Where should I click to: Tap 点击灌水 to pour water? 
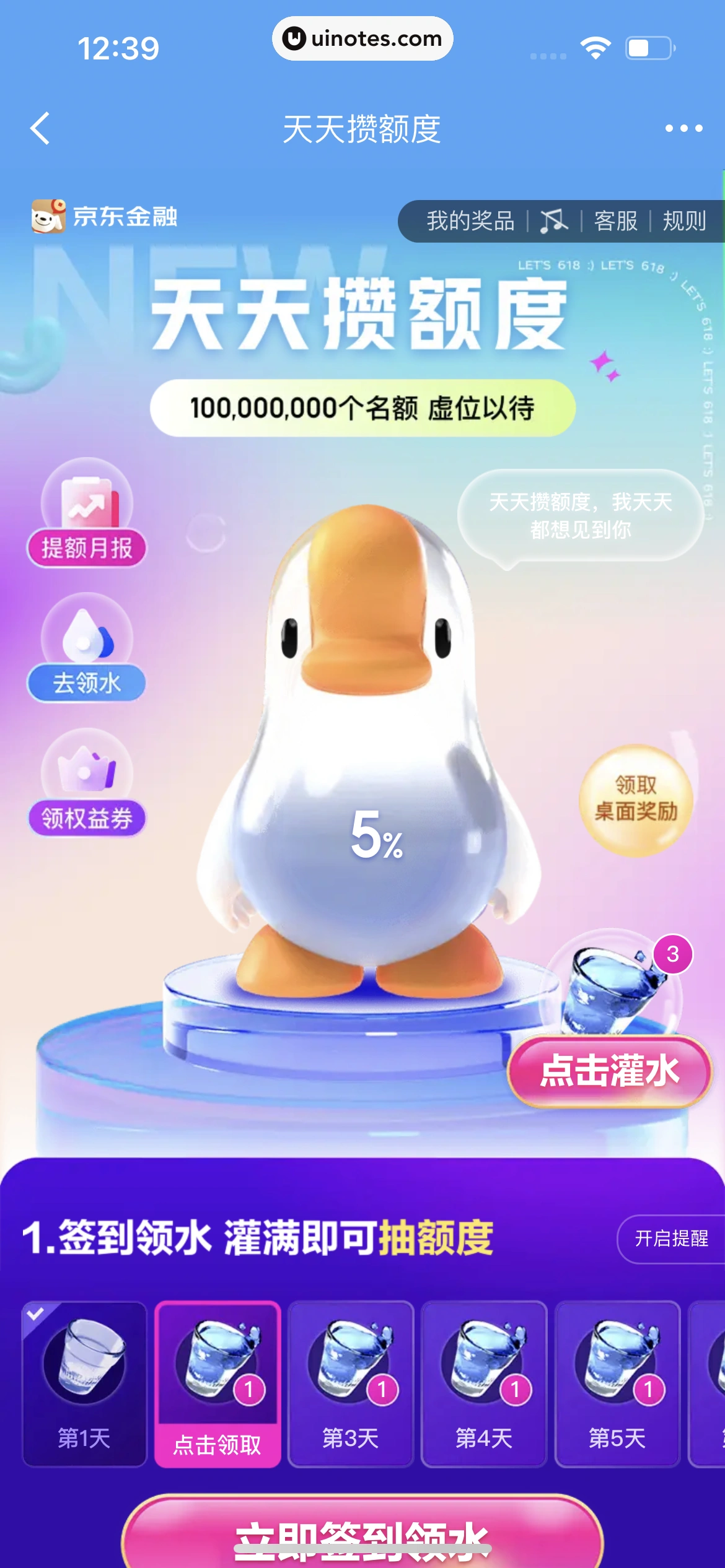point(610,1070)
